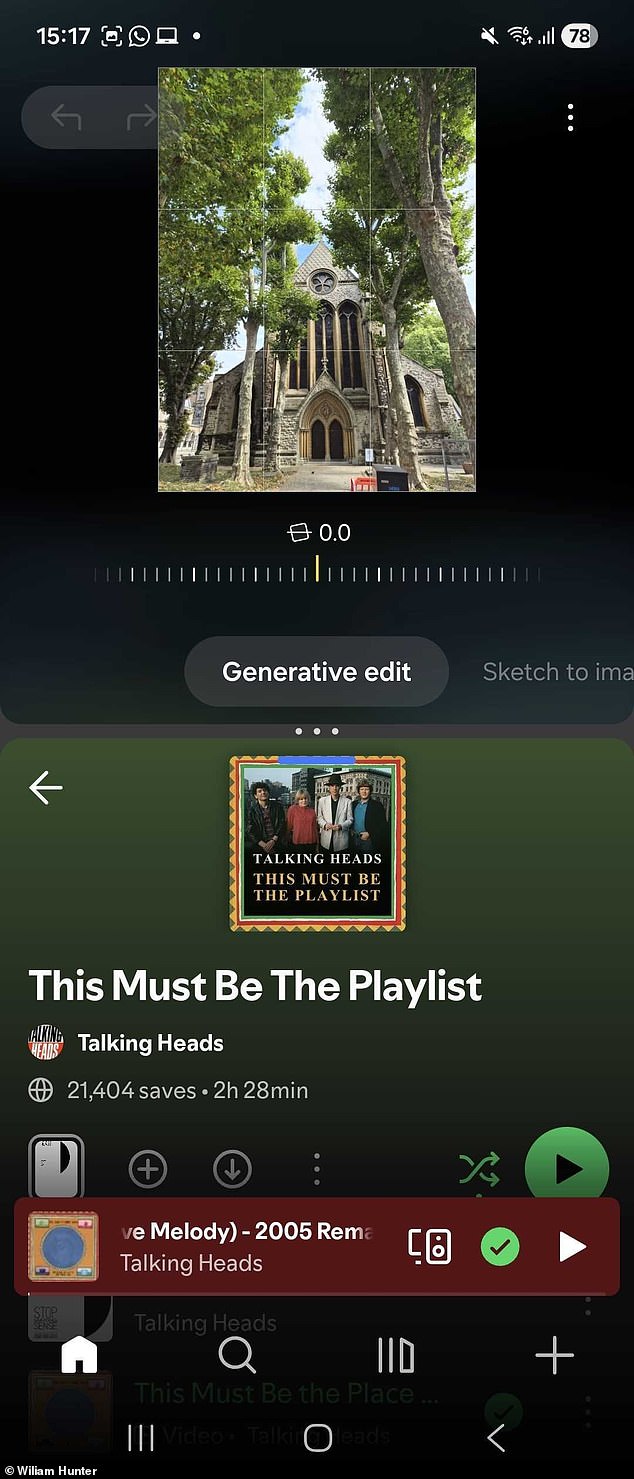The image size is (634, 1479).
Task: Add the playlist to your library
Action: point(148,1168)
